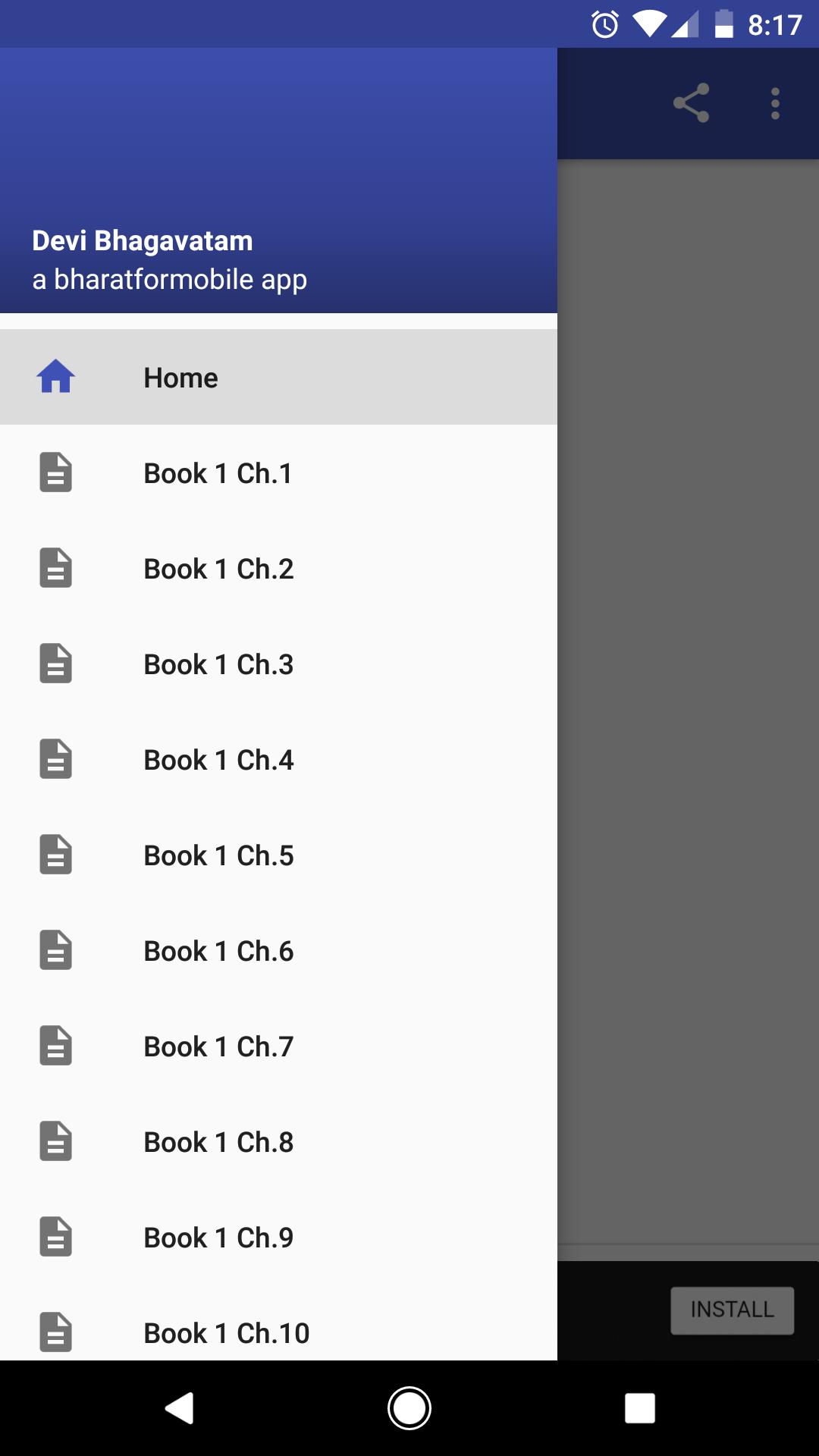Open Book 1 Ch.2
The width and height of the screenshot is (819, 1456).
[218, 569]
